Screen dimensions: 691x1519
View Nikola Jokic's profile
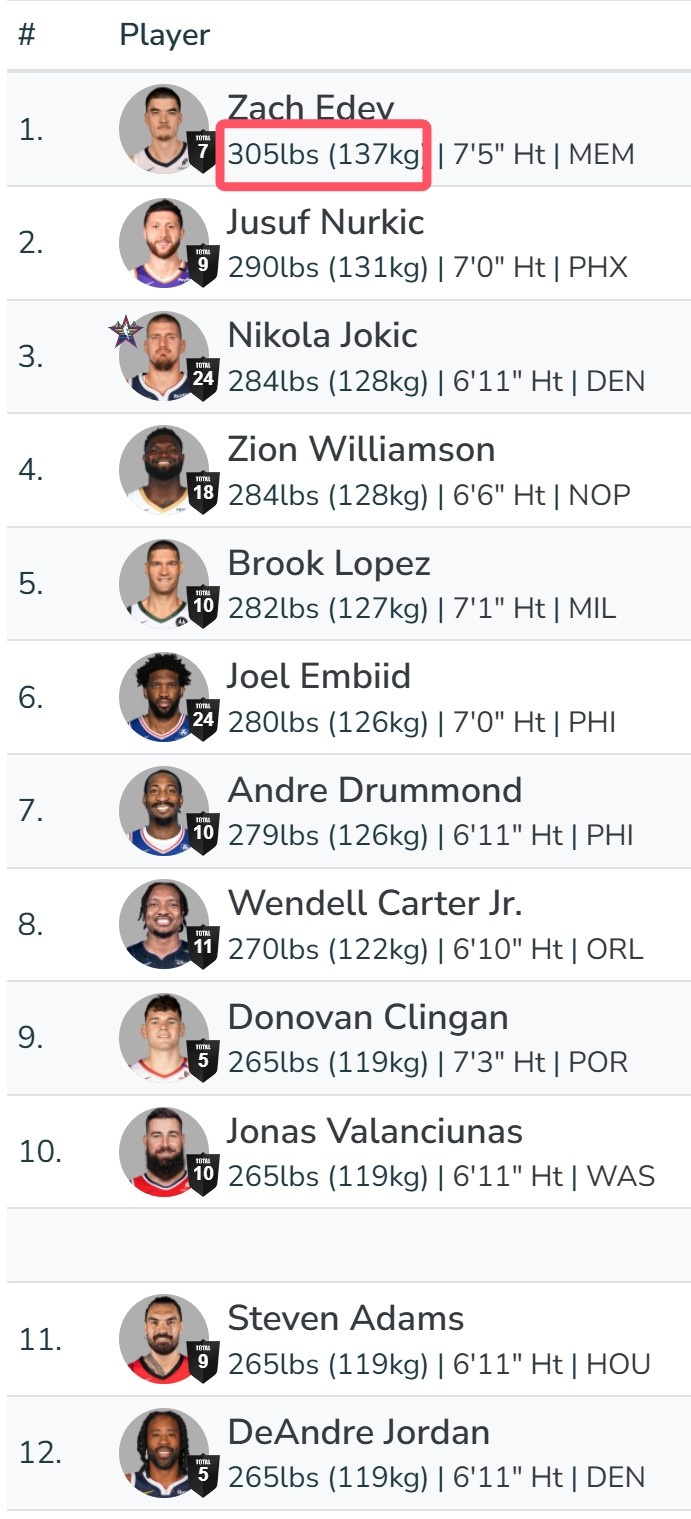coord(322,335)
